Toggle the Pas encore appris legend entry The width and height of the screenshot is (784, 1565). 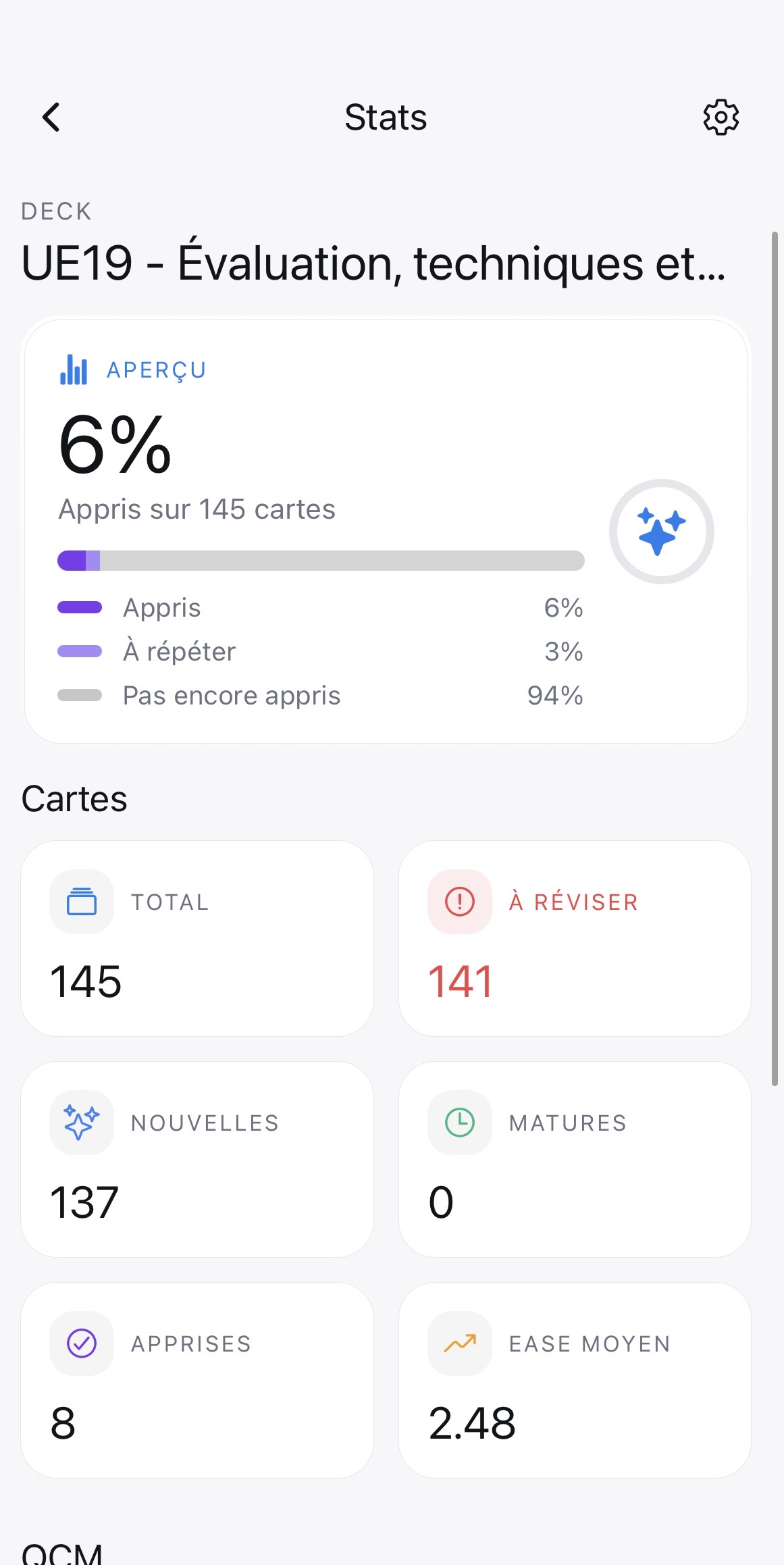pyautogui.click(x=231, y=695)
